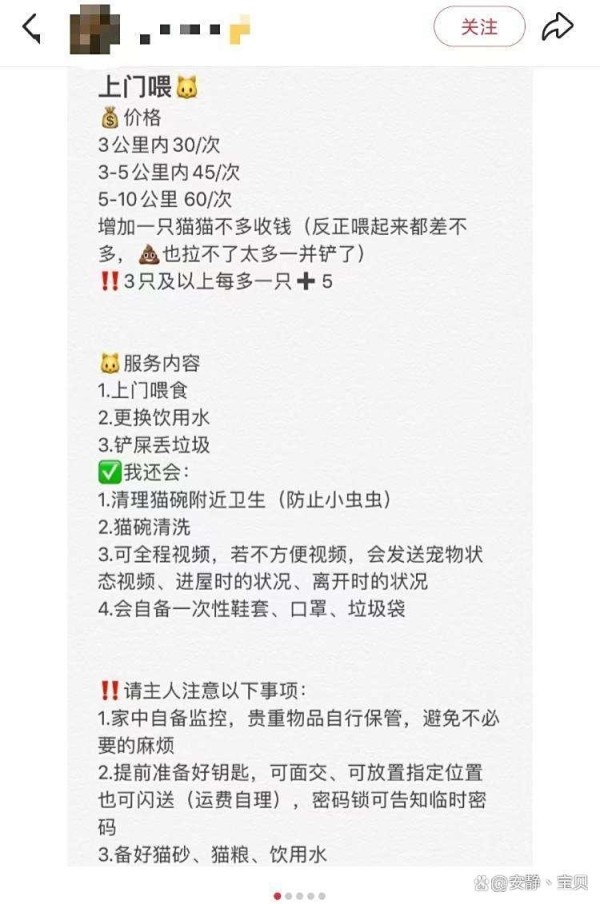Screen dimensions: 600x904
Task: Follow the author with 关注 button
Action: point(479,28)
